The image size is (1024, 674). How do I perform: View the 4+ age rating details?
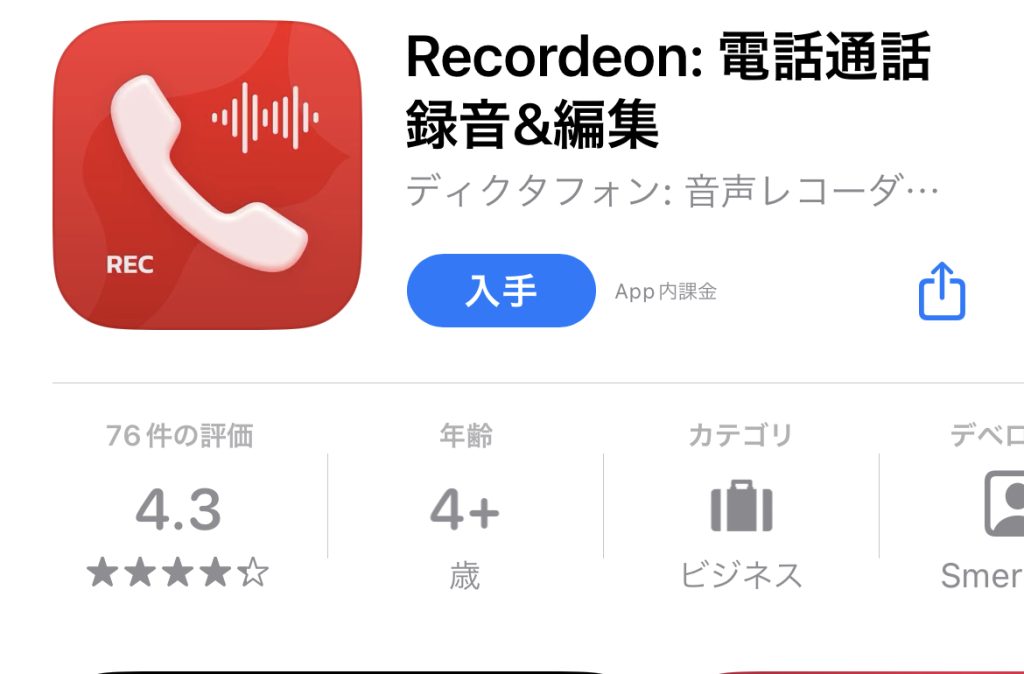click(x=465, y=508)
